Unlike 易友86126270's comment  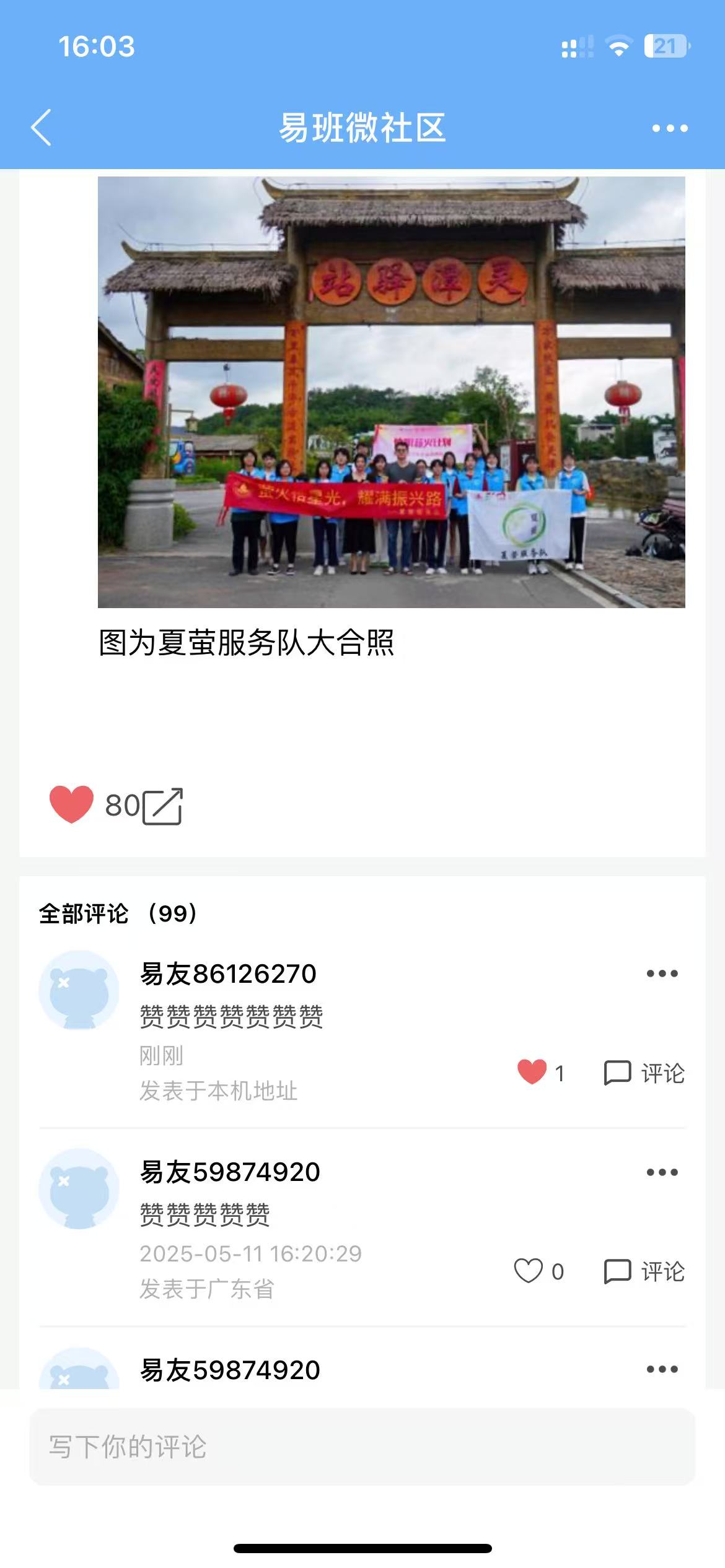(532, 1072)
